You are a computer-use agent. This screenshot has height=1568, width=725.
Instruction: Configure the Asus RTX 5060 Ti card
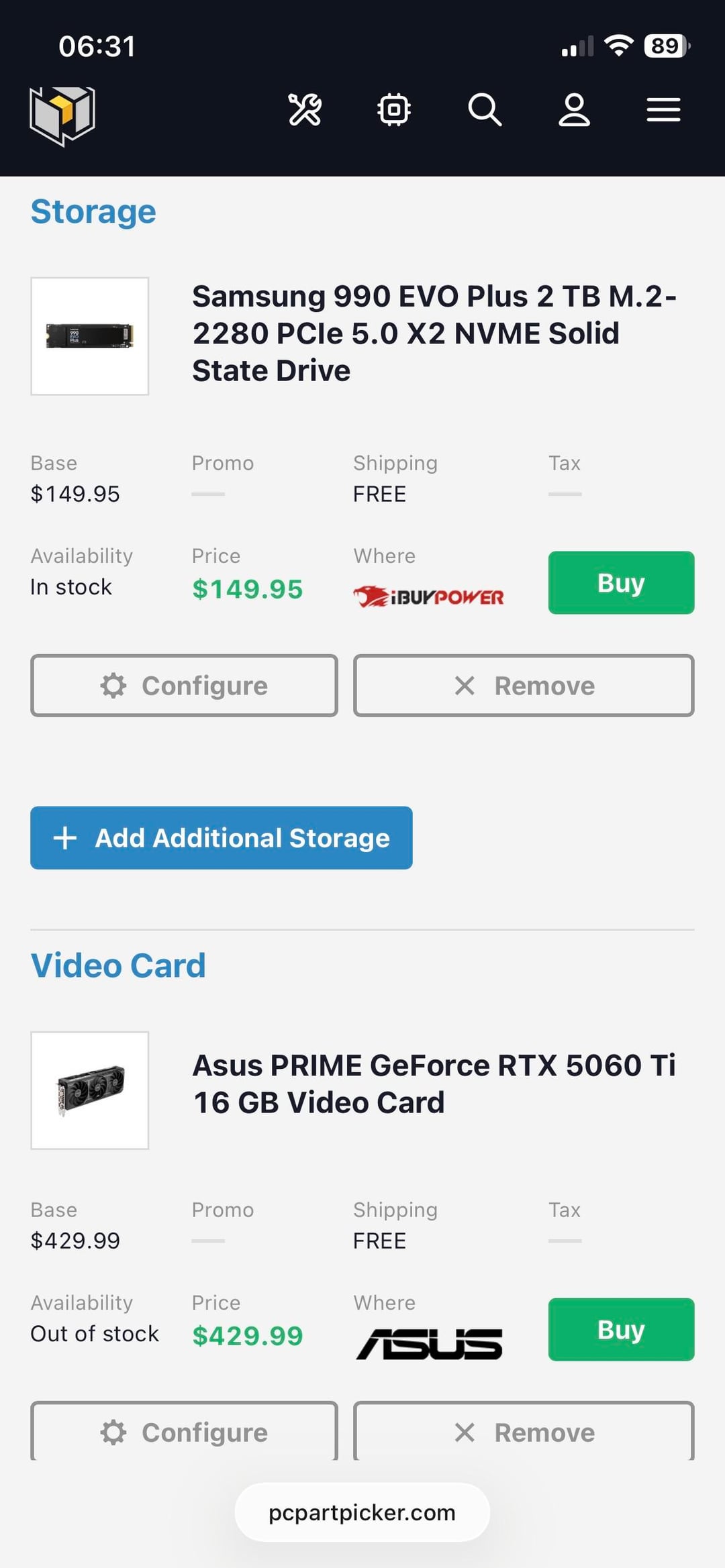tap(184, 1432)
